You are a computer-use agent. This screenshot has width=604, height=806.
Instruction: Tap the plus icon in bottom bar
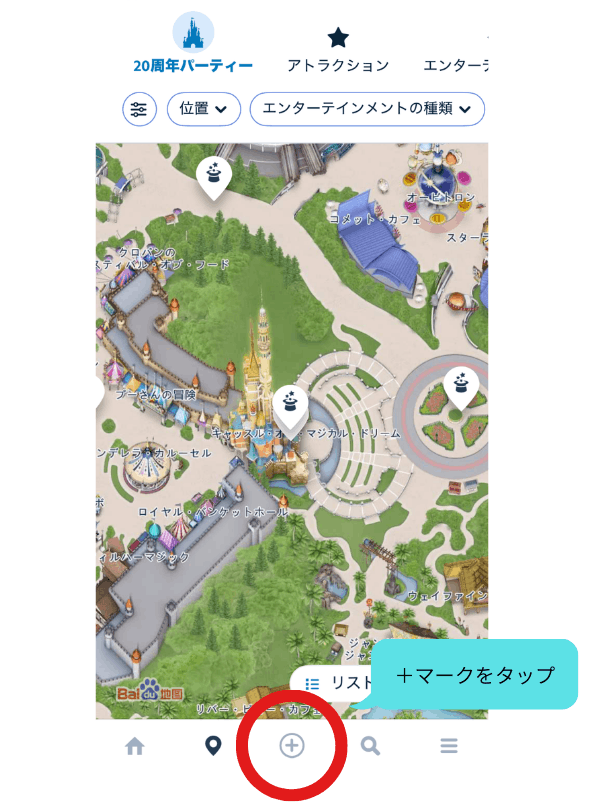click(x=291, y=746)
